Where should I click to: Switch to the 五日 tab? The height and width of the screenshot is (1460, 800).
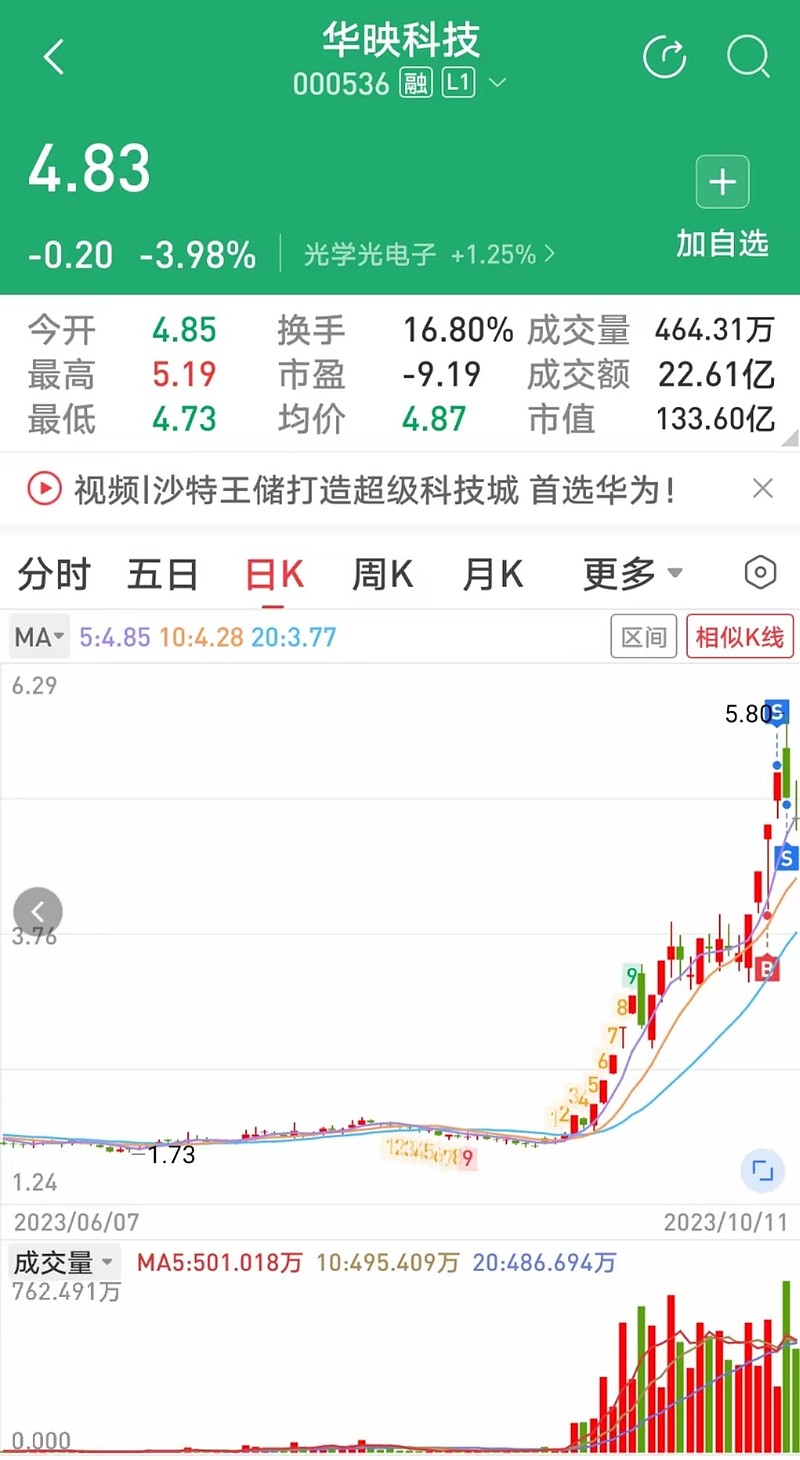[x=162, y=575]
